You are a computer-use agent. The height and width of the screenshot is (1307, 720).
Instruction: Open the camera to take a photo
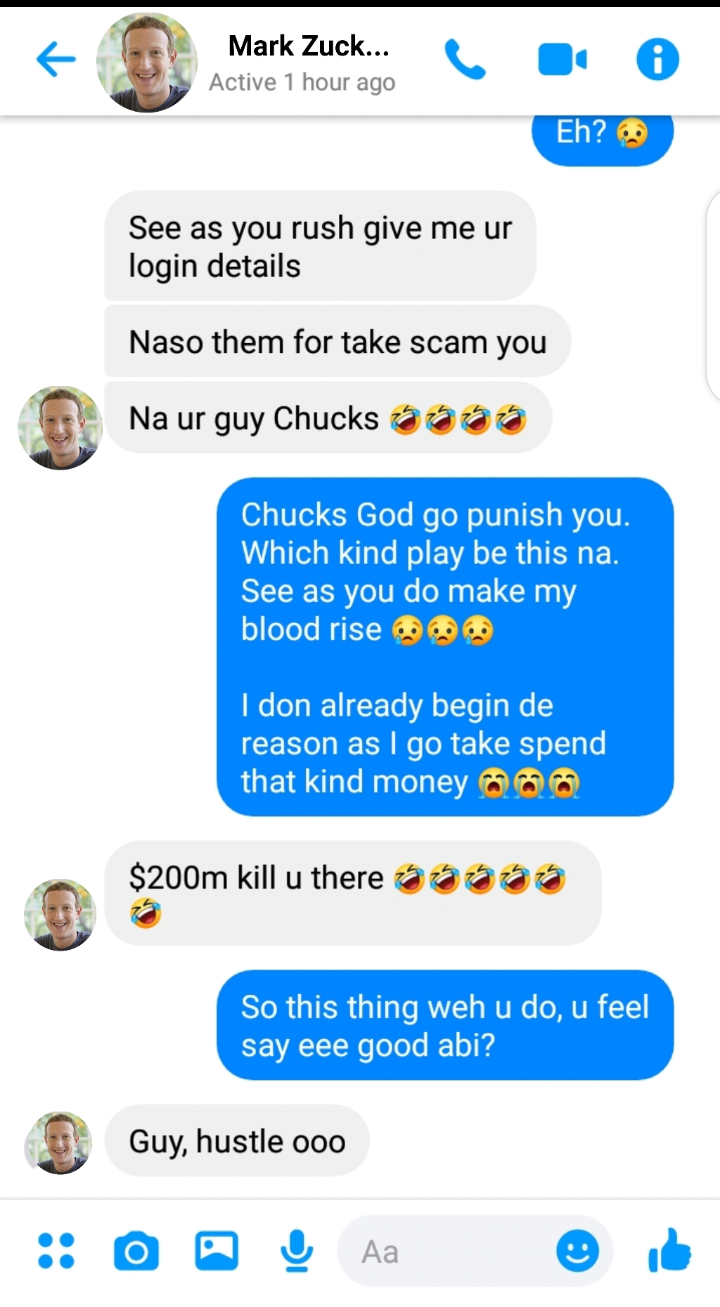tap(136, 1251)
